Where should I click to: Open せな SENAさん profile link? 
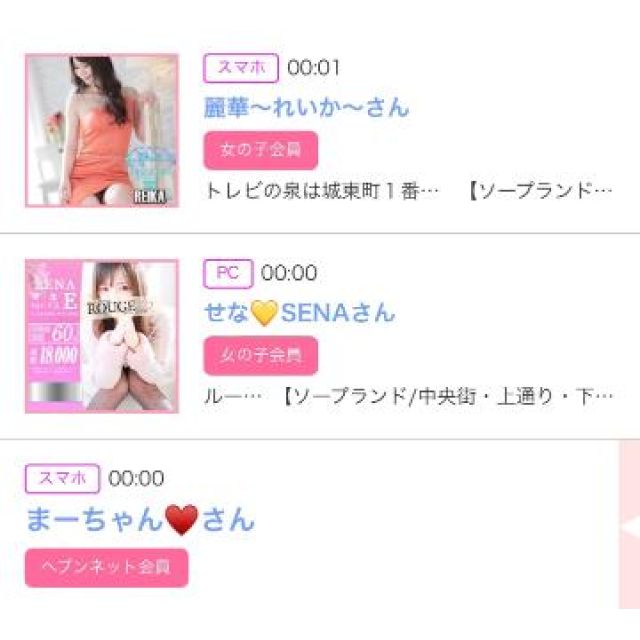299,313
